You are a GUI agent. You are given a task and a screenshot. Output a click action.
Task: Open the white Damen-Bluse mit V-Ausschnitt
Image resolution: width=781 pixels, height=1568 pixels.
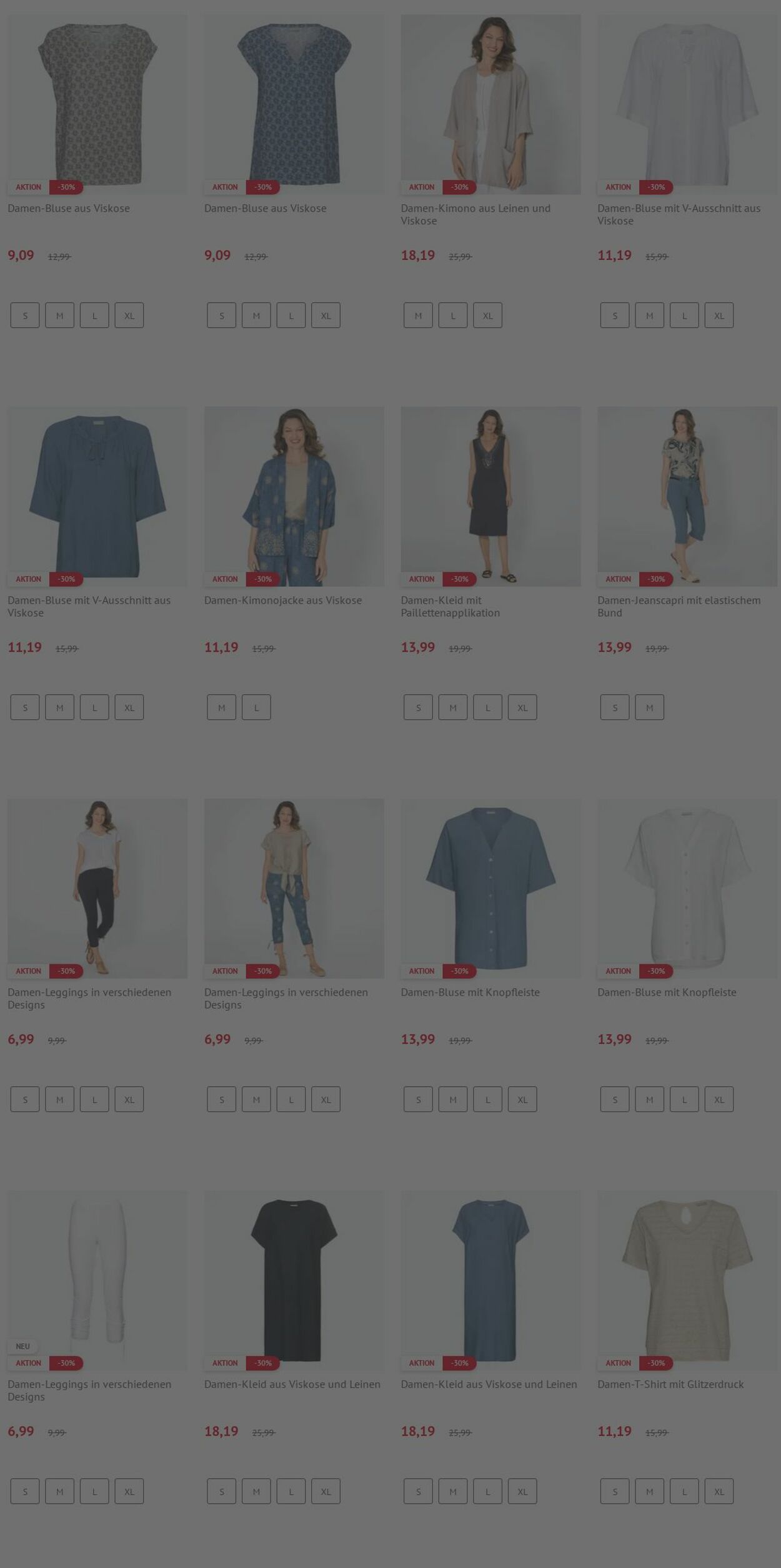[x=687, y=104]
